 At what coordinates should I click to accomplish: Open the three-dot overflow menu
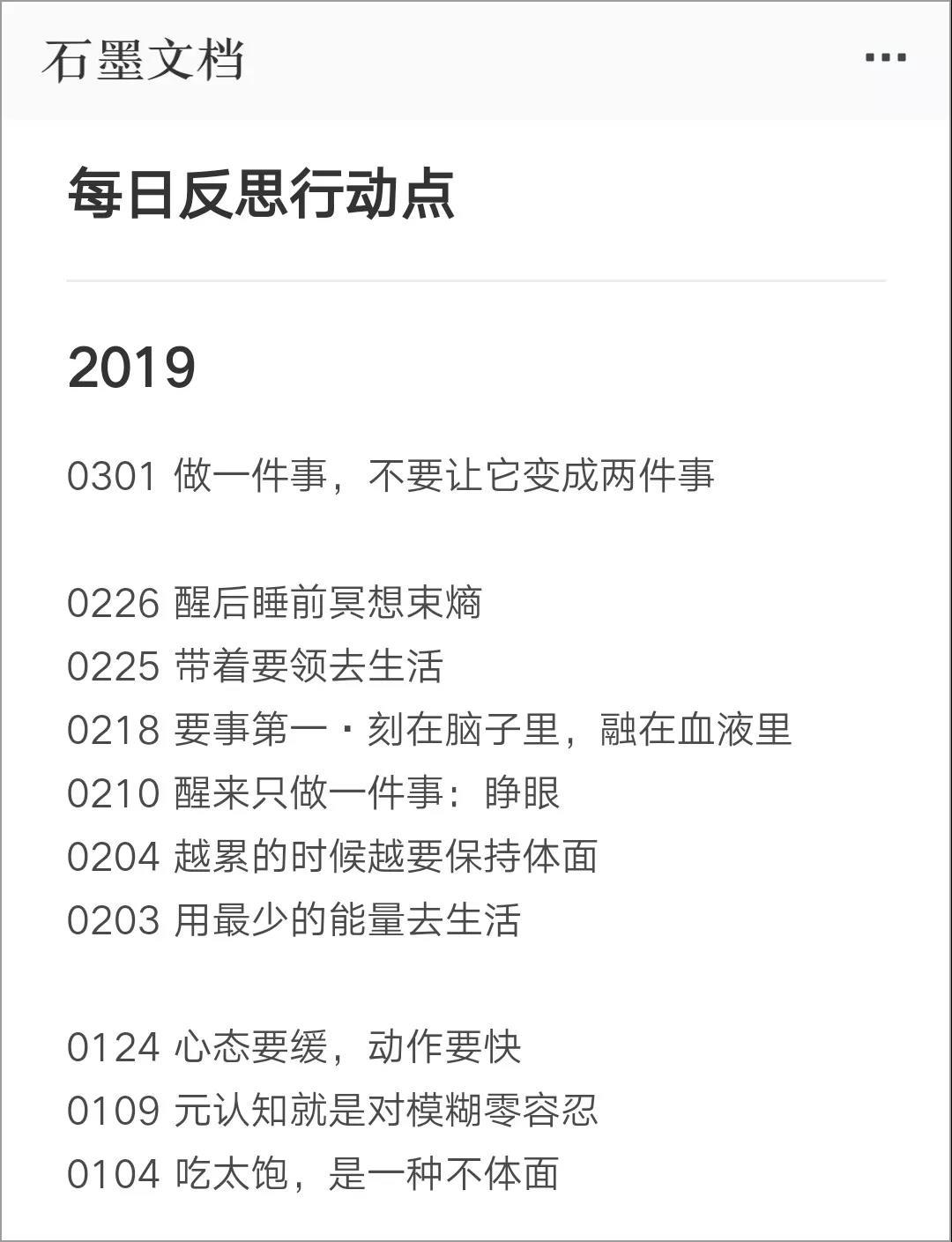pos(885,58)
